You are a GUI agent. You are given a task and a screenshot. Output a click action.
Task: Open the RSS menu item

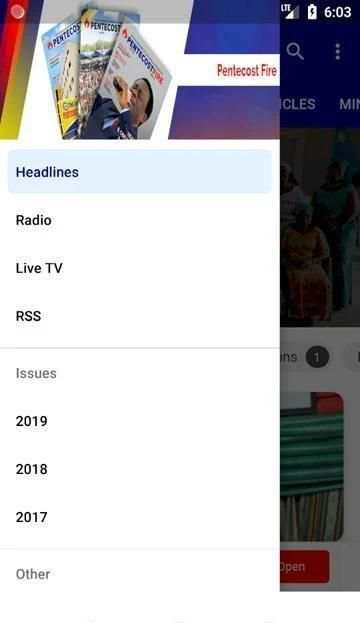(140, 316)
